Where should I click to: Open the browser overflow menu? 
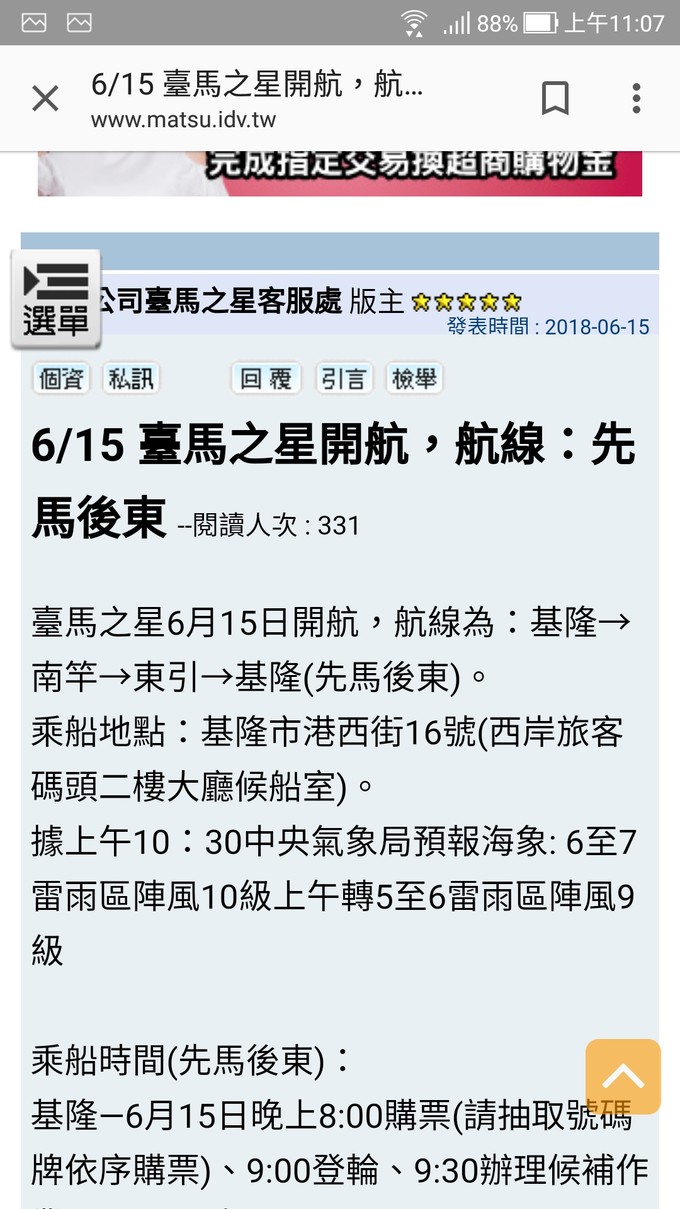point(636,99)
